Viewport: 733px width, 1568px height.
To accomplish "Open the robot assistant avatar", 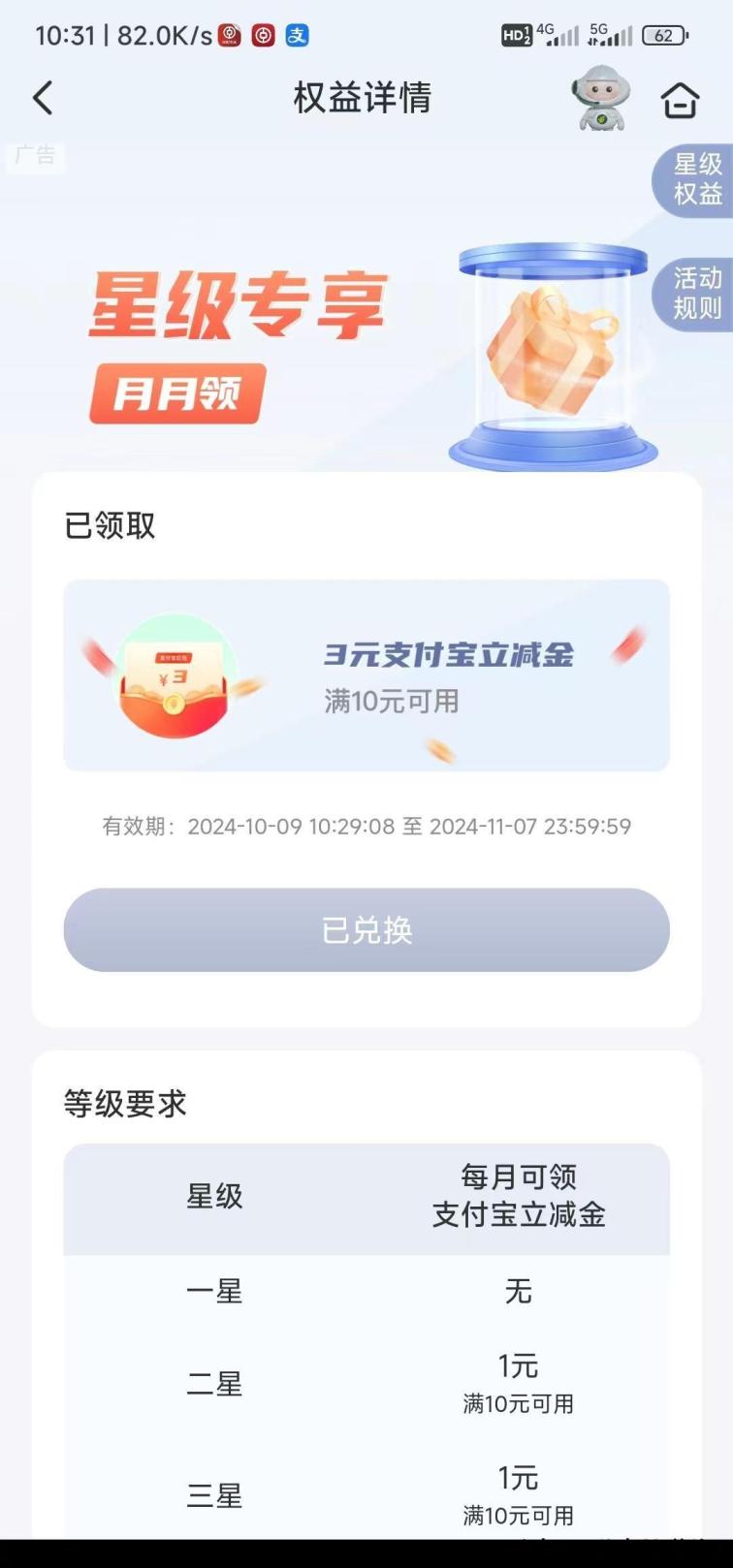I will 601,98.
